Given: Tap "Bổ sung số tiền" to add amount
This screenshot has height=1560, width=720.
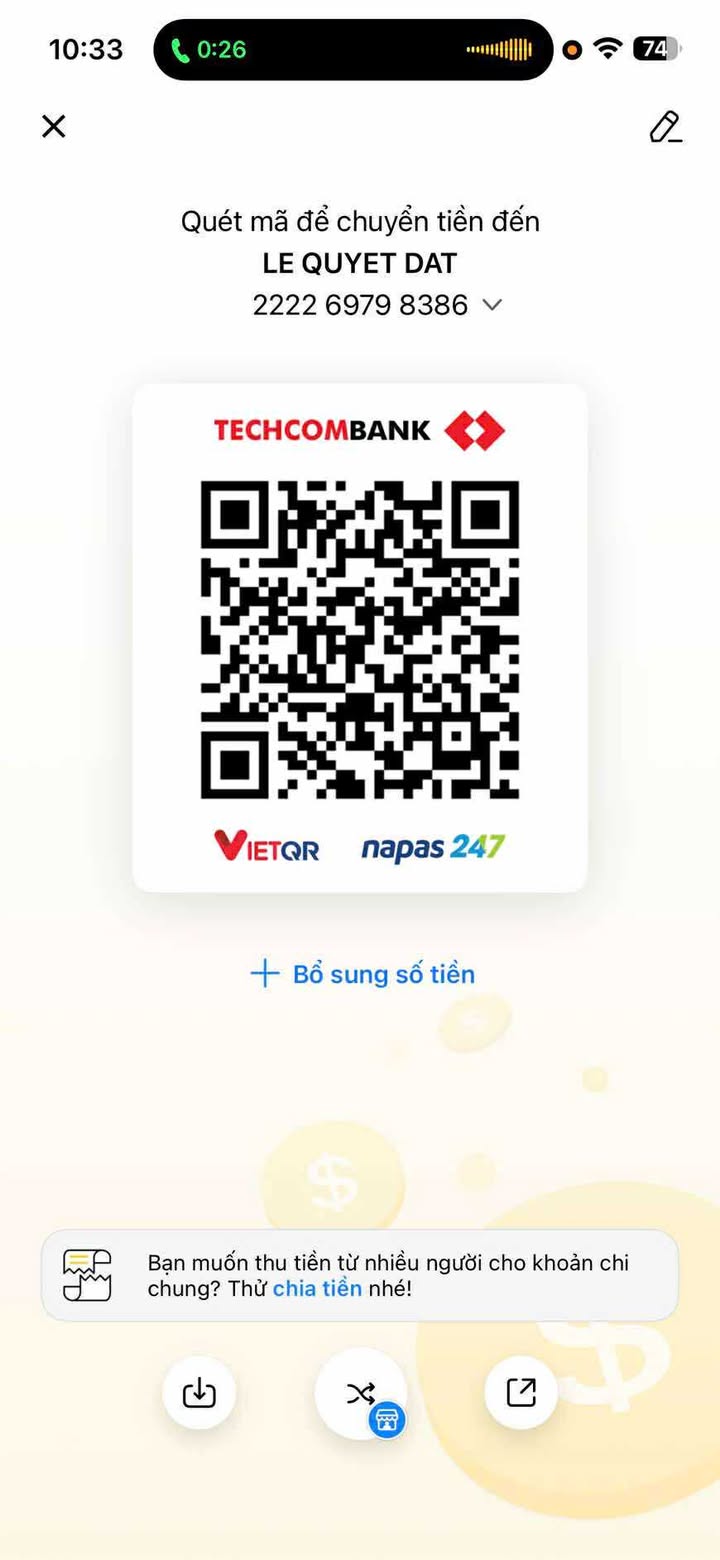Looking at the screenshot, I should point(363,974).
